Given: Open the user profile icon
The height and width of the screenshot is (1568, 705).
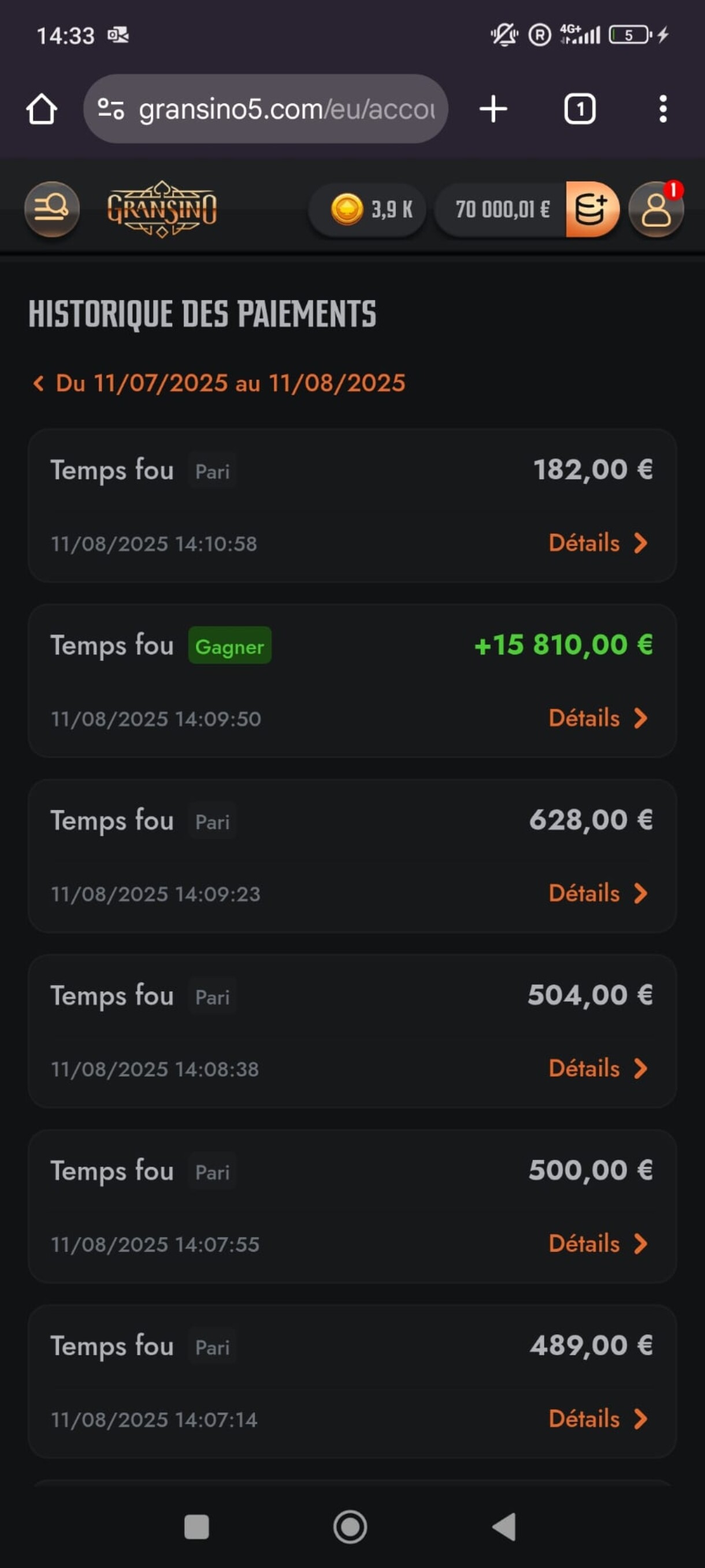Looking at the screenshot, I should [656, 210].
